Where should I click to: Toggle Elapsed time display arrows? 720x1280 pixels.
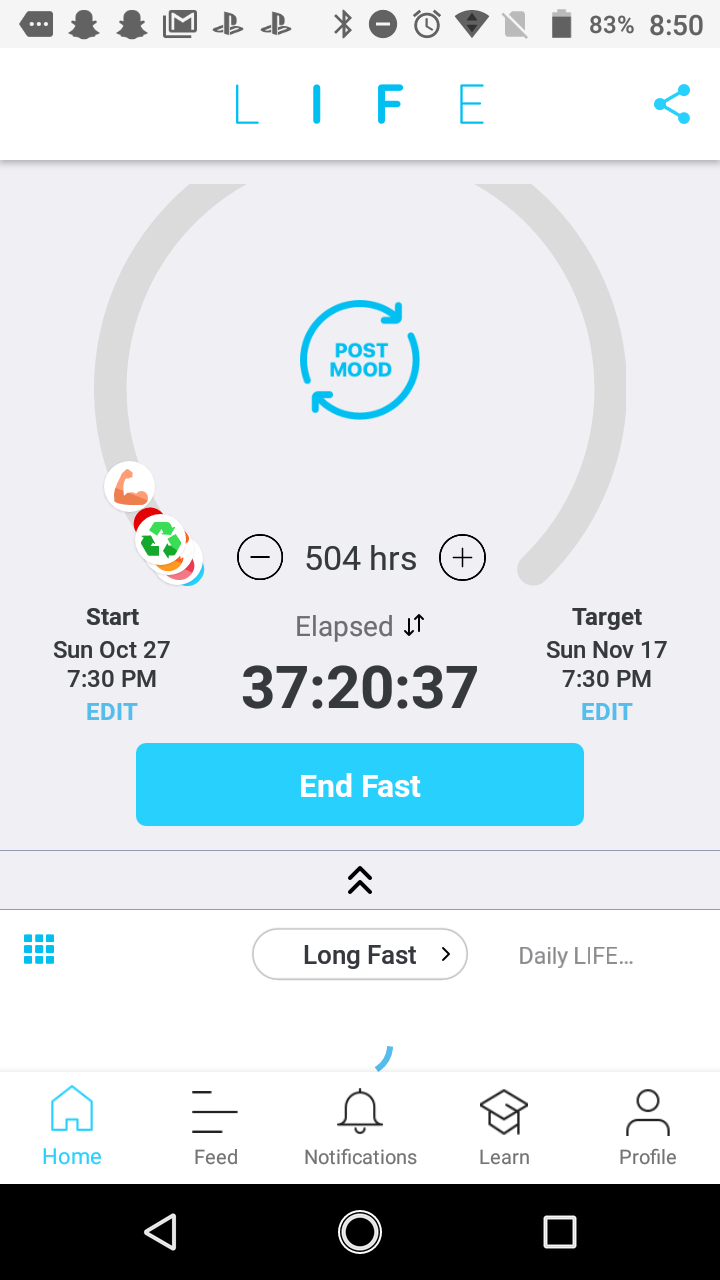(x=414, y=626)
